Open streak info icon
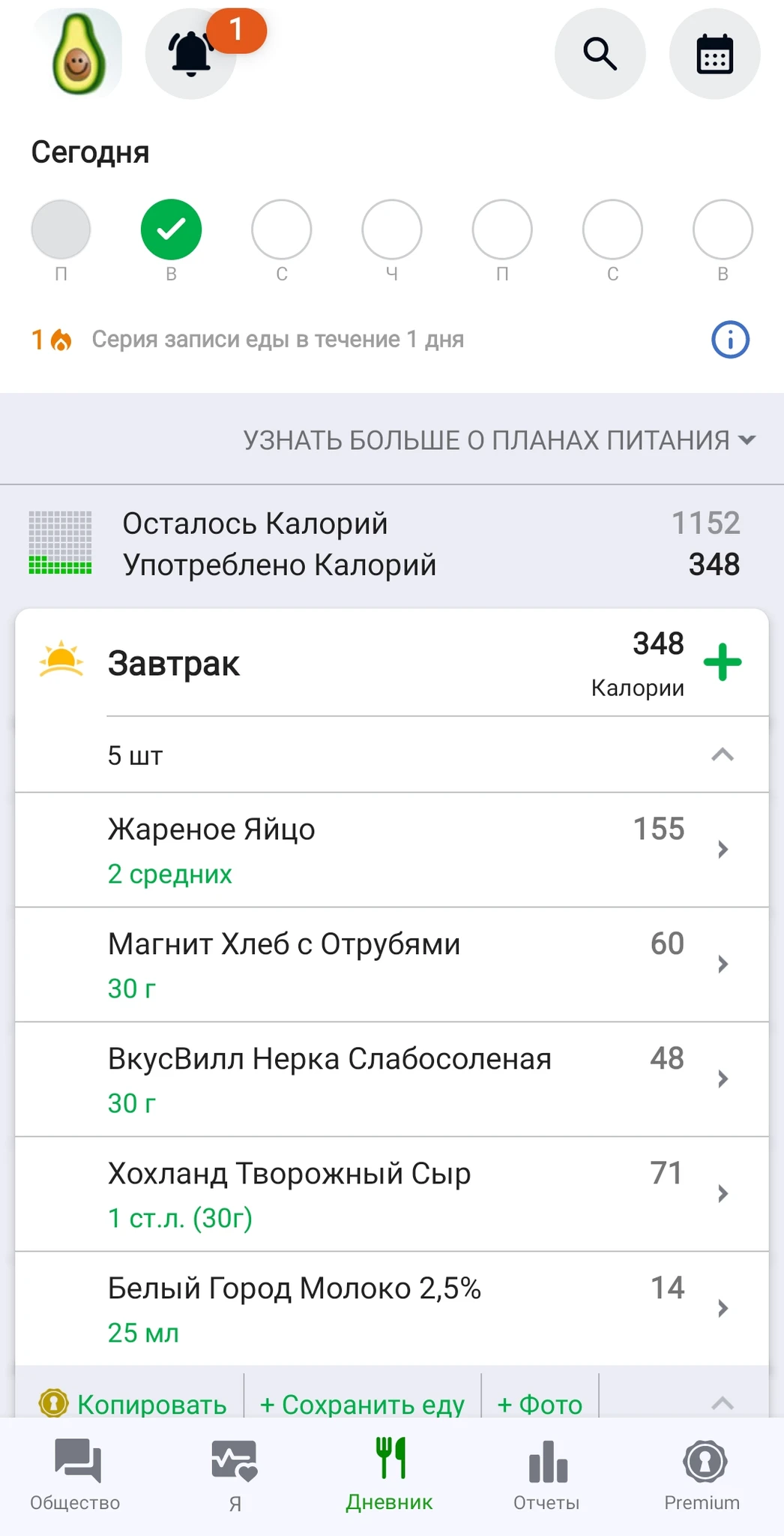The image size is (784, 1536). click(729, 340)
